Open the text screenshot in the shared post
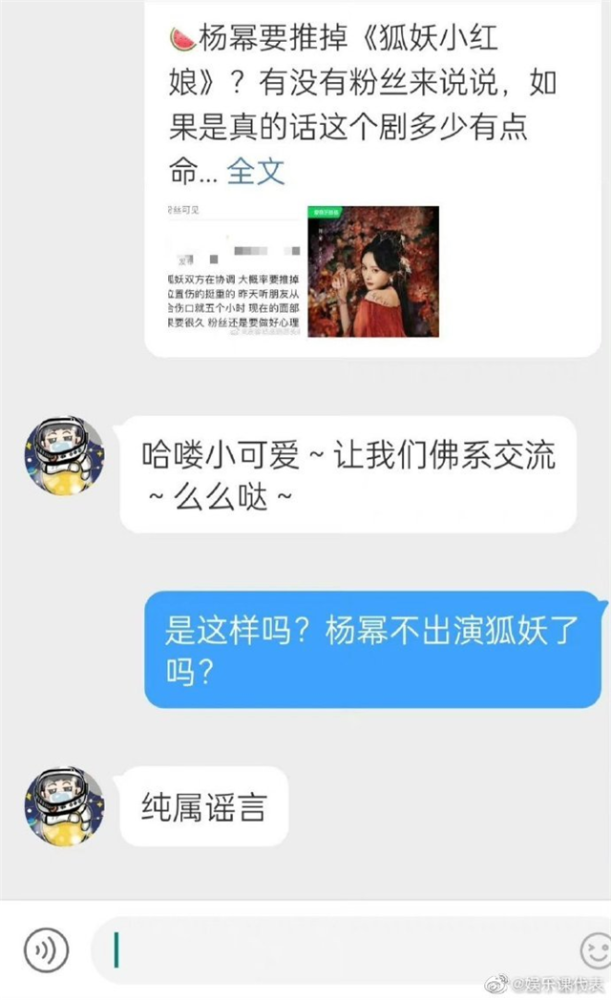 point(234,271)
